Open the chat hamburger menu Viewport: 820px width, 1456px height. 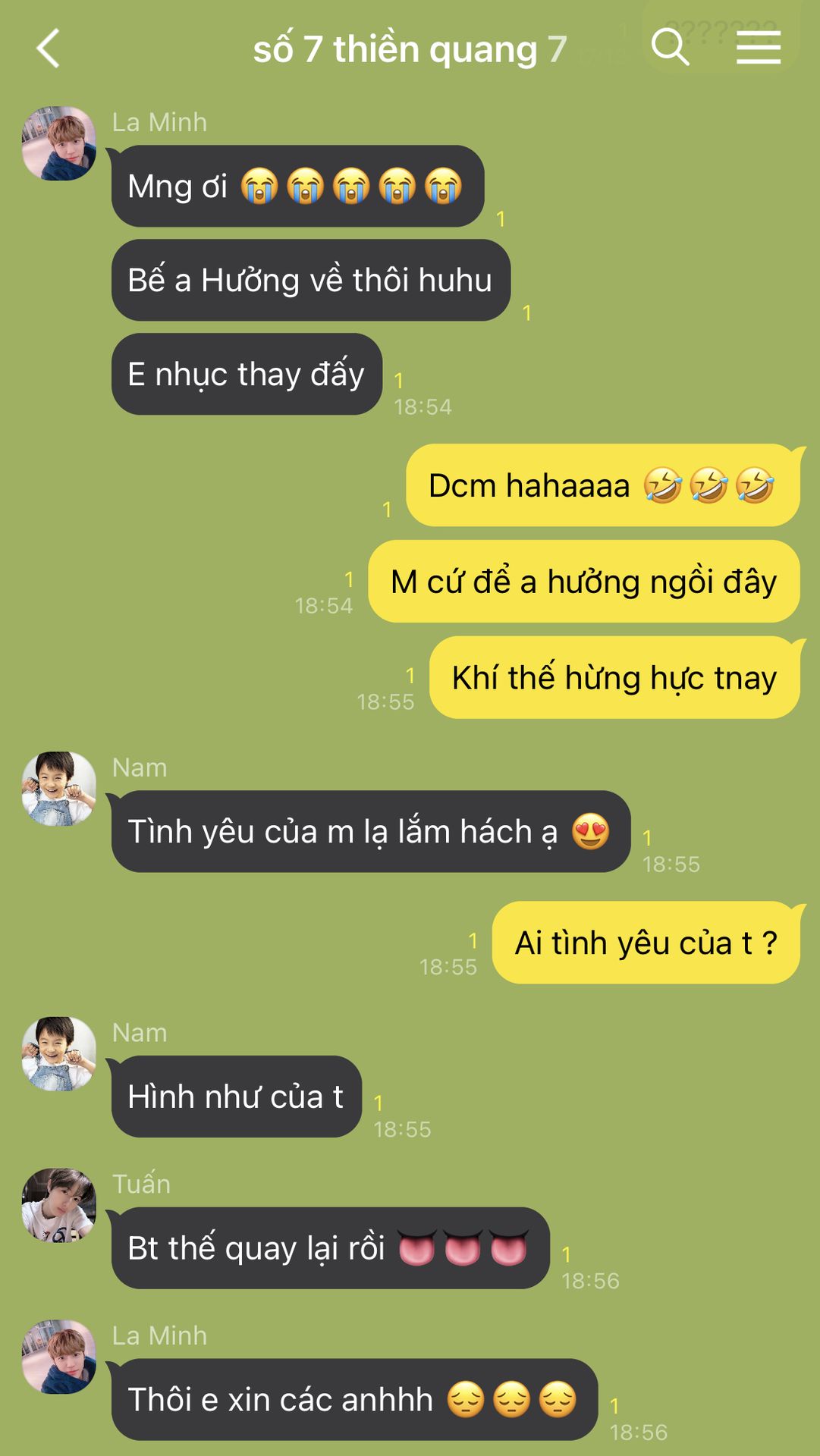click(x=758, y=49)
